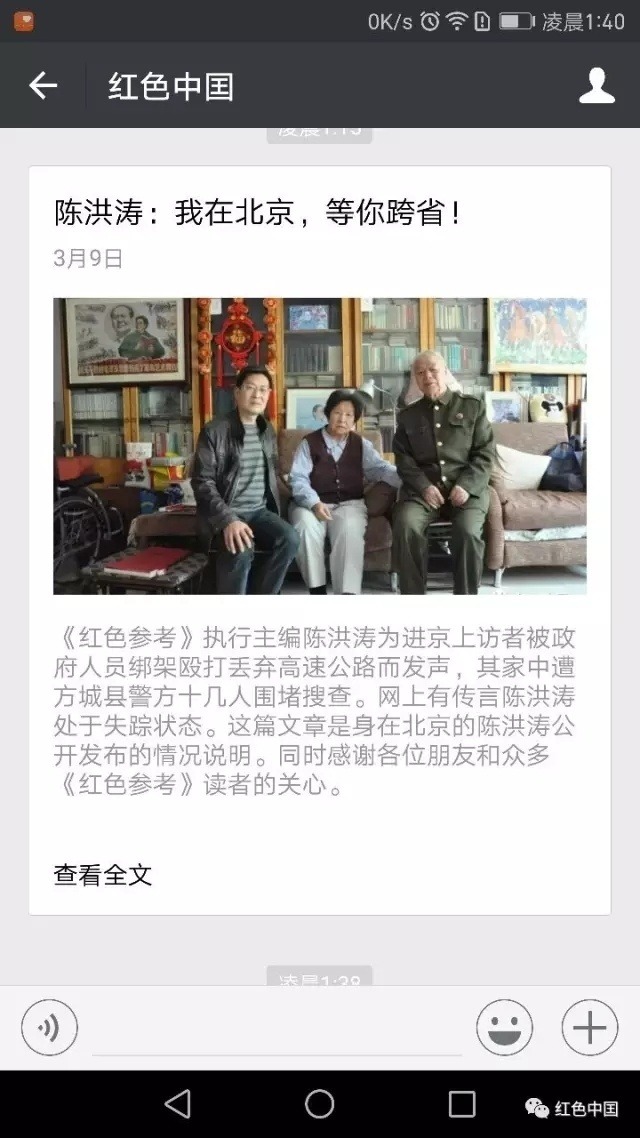
Task: Switch to voice input mode
Action: (x=49, y=1027)
